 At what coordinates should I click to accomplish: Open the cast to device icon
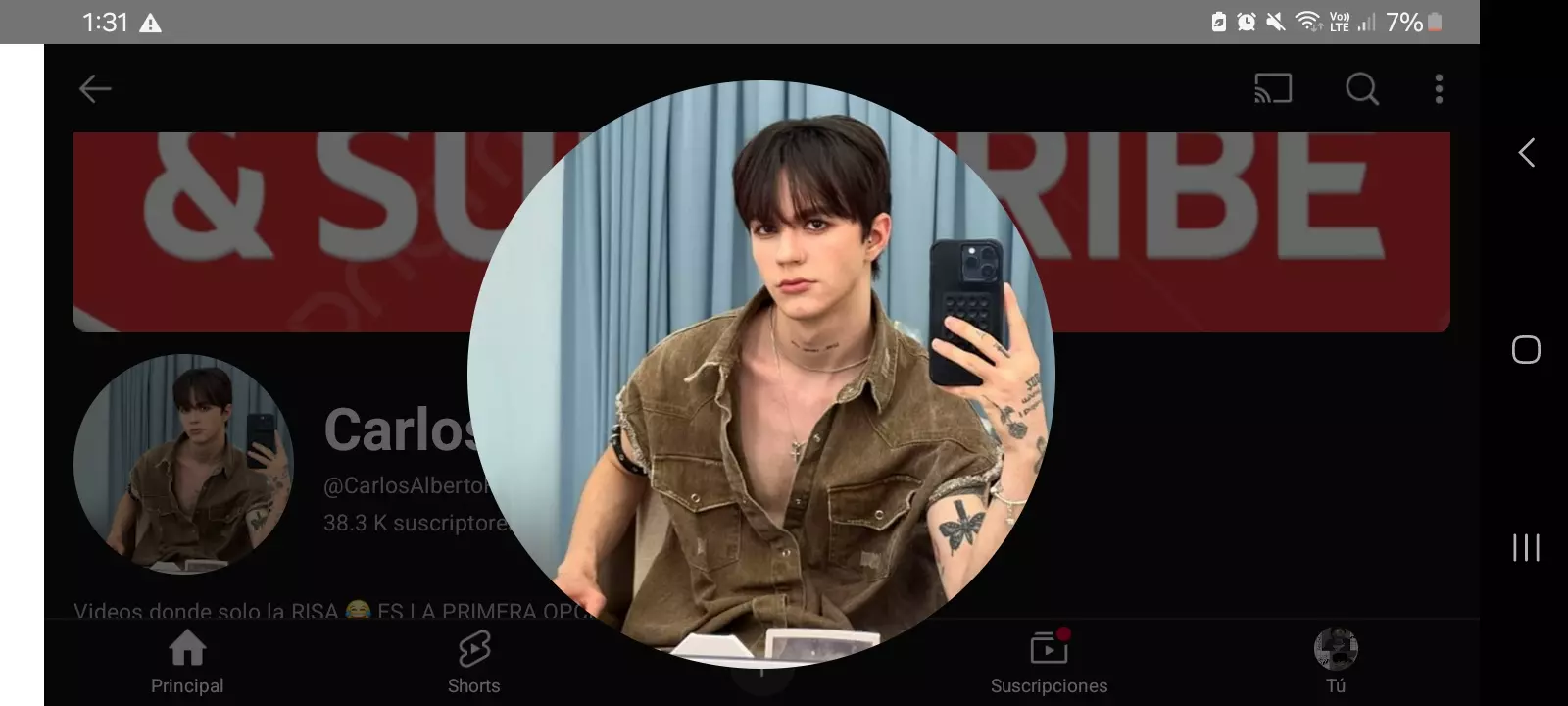pyautogui.click(x=1273, y=89)
